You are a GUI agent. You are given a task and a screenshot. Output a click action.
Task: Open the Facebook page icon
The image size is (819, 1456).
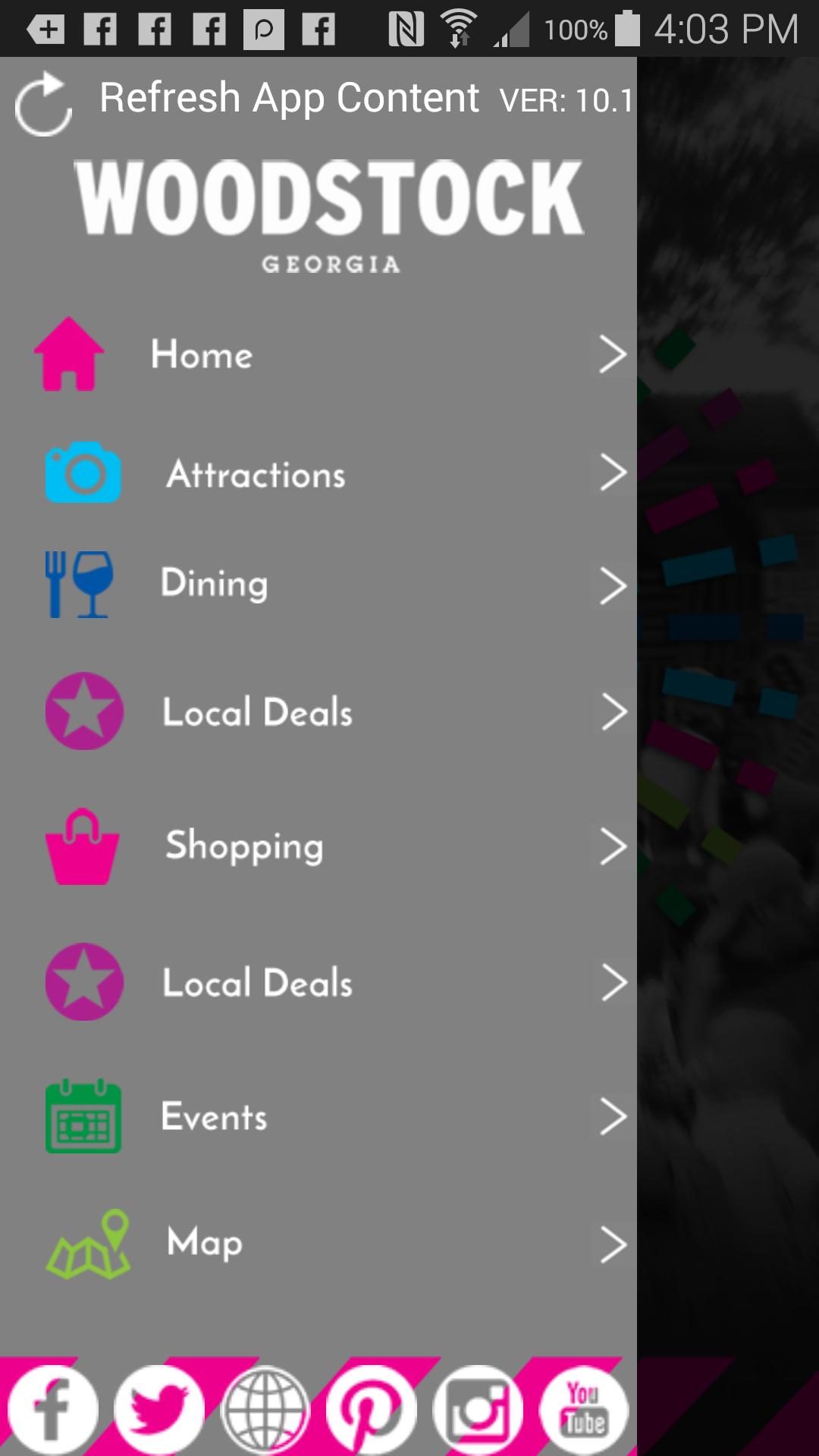point(53,1410)
